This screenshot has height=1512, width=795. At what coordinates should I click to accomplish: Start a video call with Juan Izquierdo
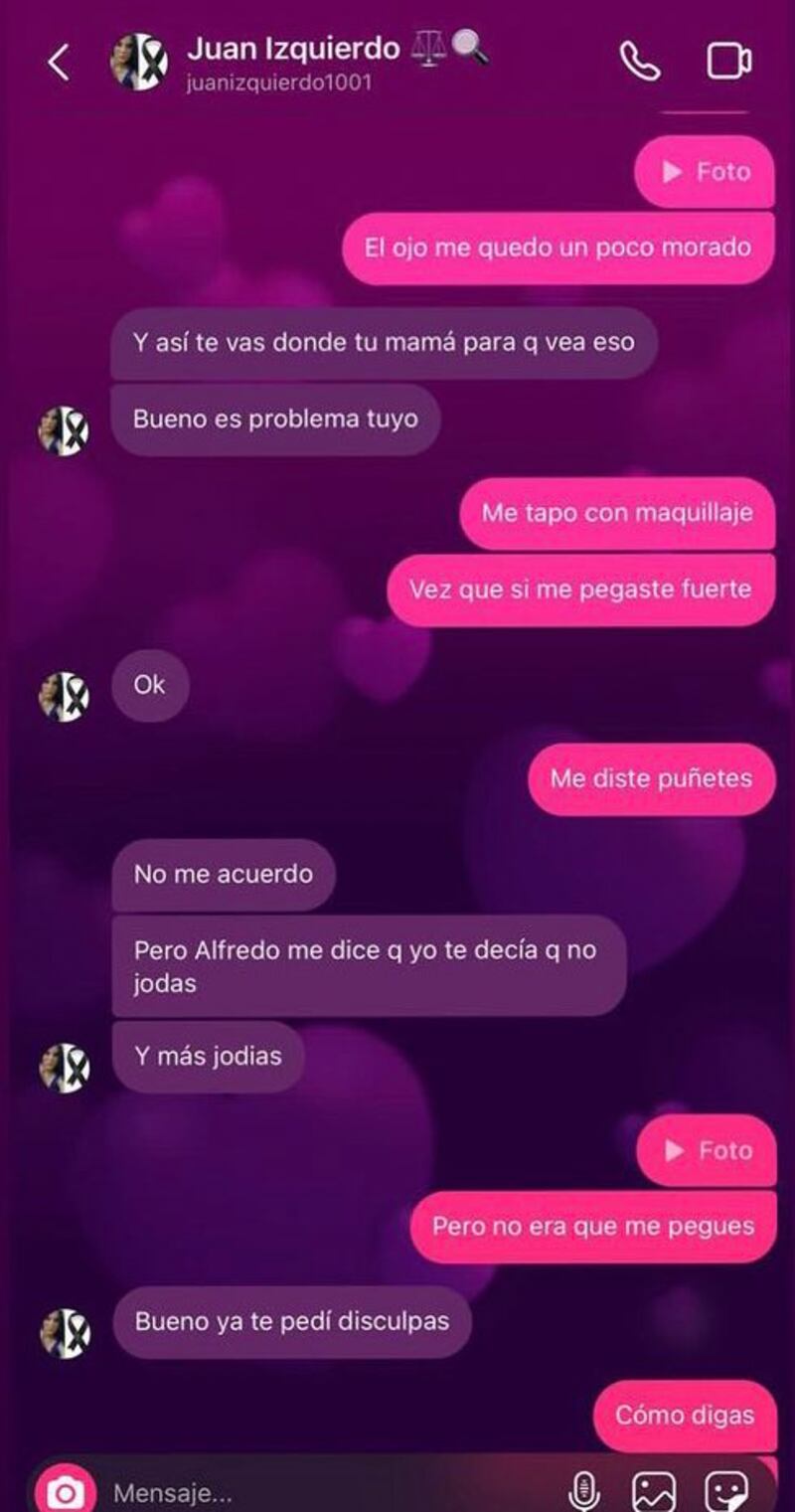[x=728, y=62]
